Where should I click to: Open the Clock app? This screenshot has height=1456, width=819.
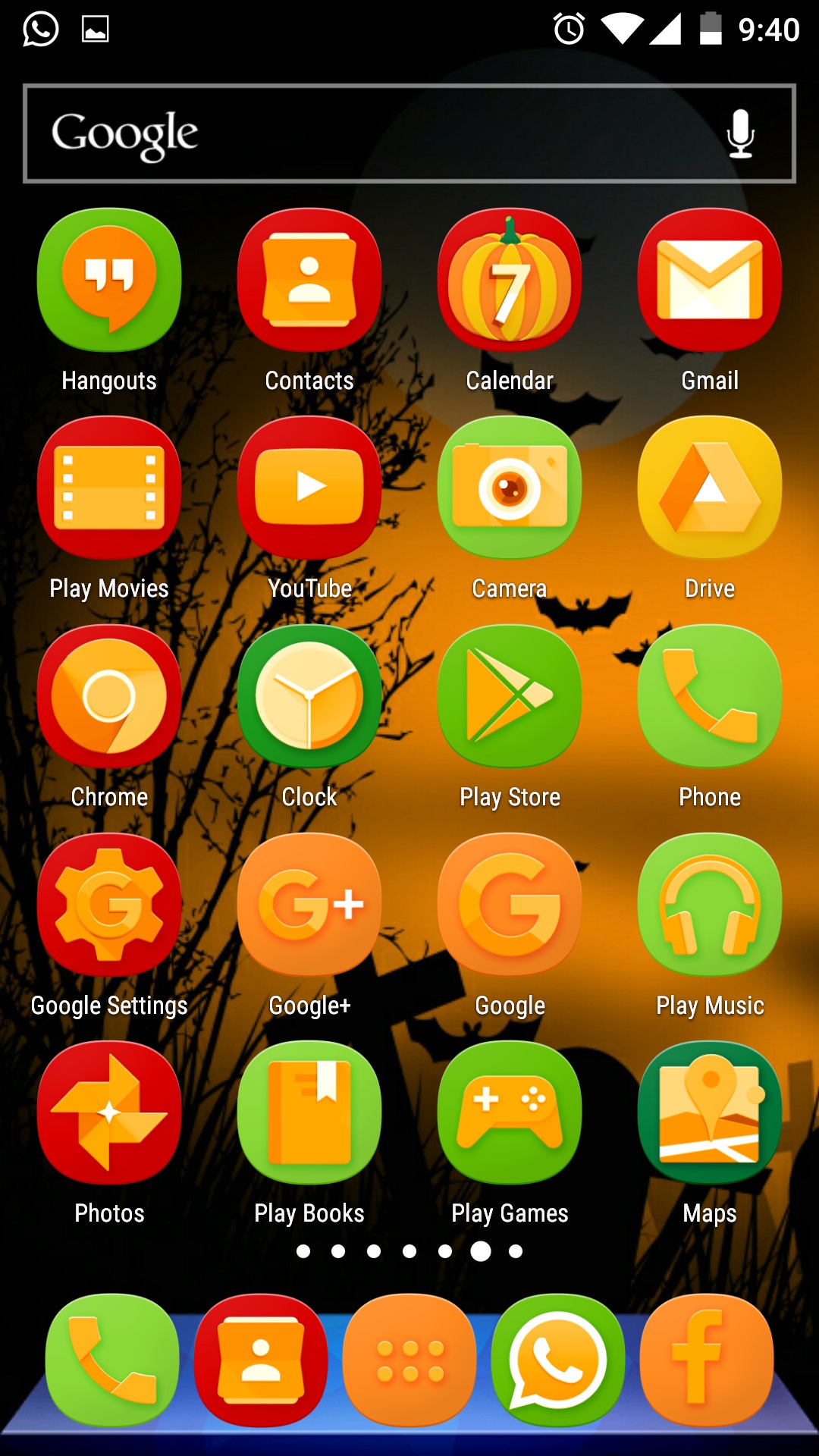click(x=309, y=696)
